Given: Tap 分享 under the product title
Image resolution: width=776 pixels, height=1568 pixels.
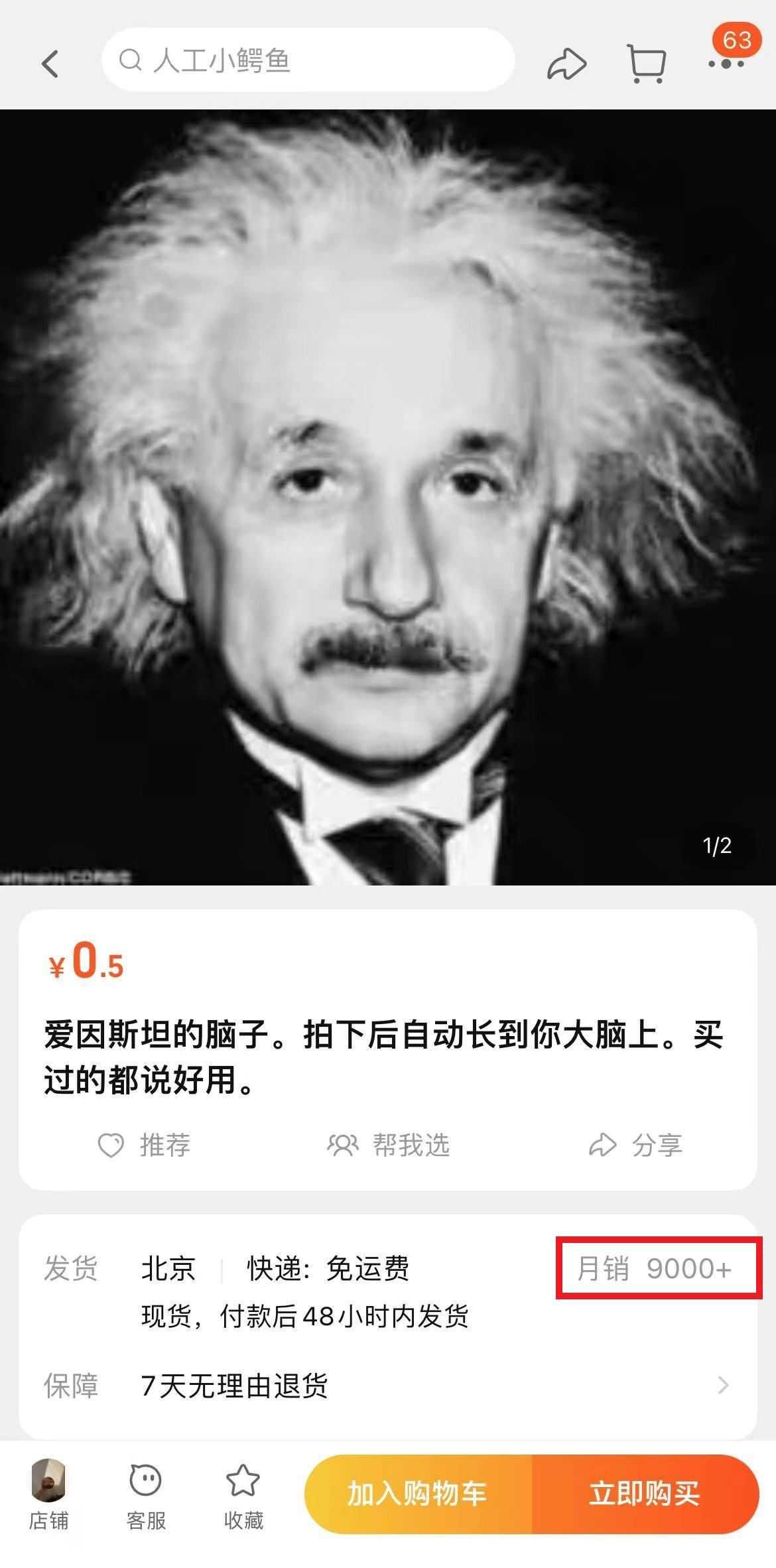Looking at the screenshot, I should click(635, 1145).
